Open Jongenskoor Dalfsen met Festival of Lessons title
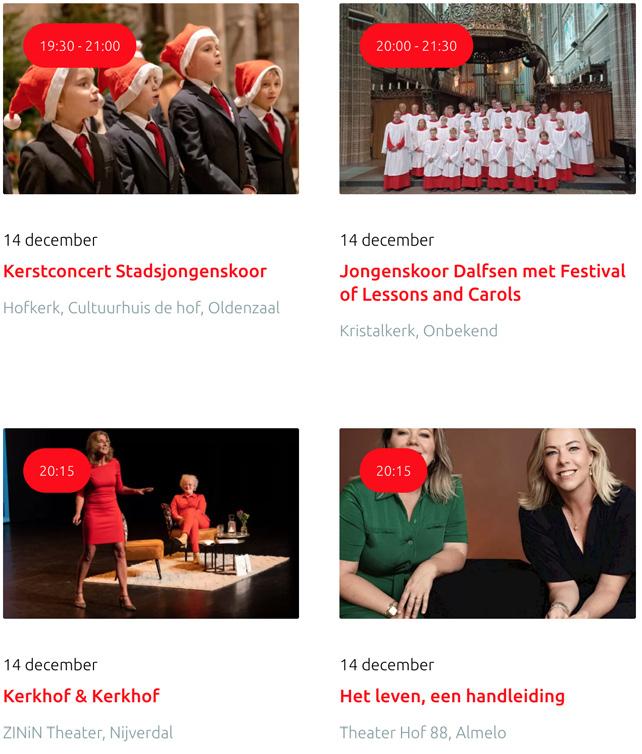 point(482,283)
